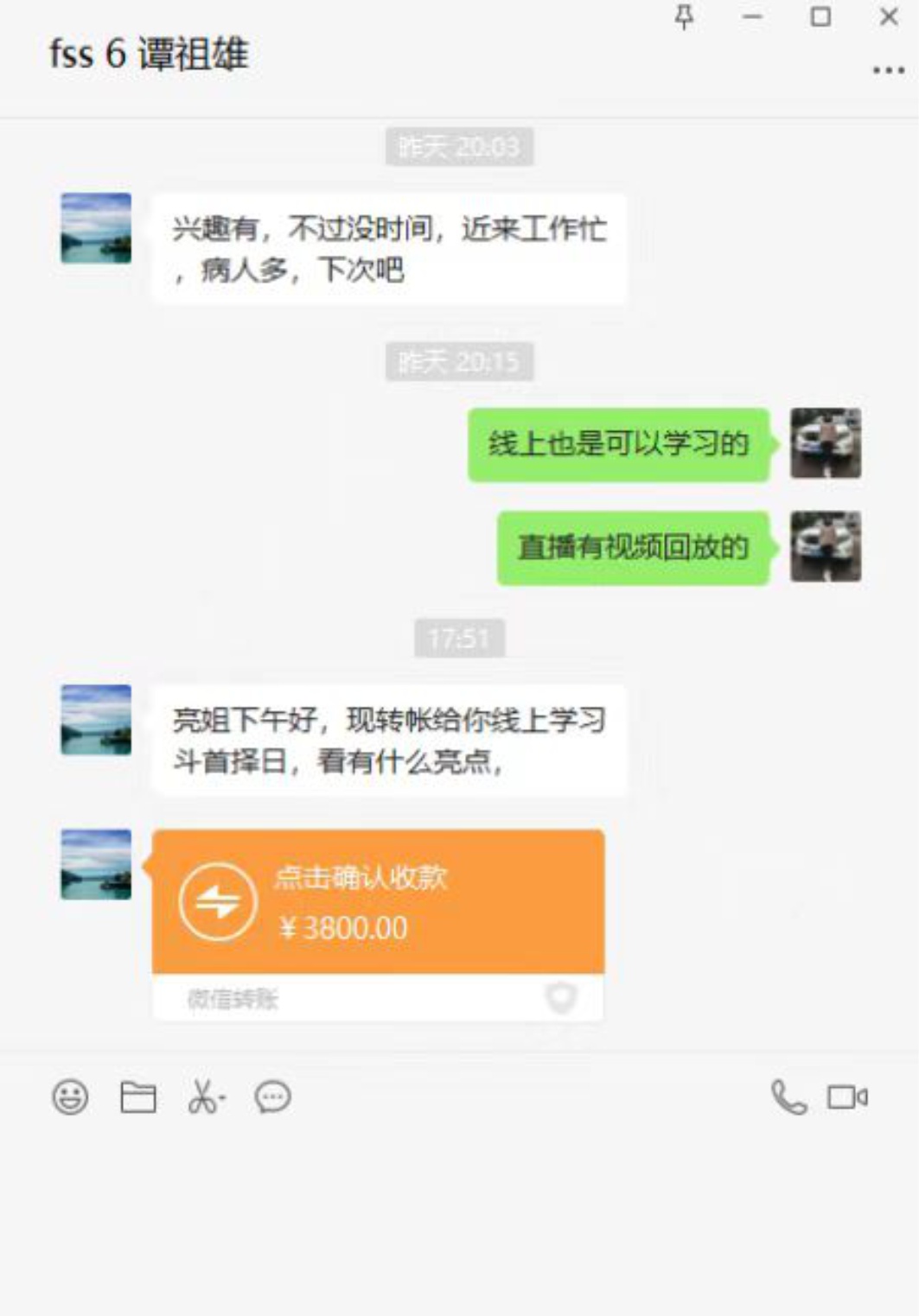Tap the message input area
This screenshot has width=919, height=1316.
click(458, 1210)
